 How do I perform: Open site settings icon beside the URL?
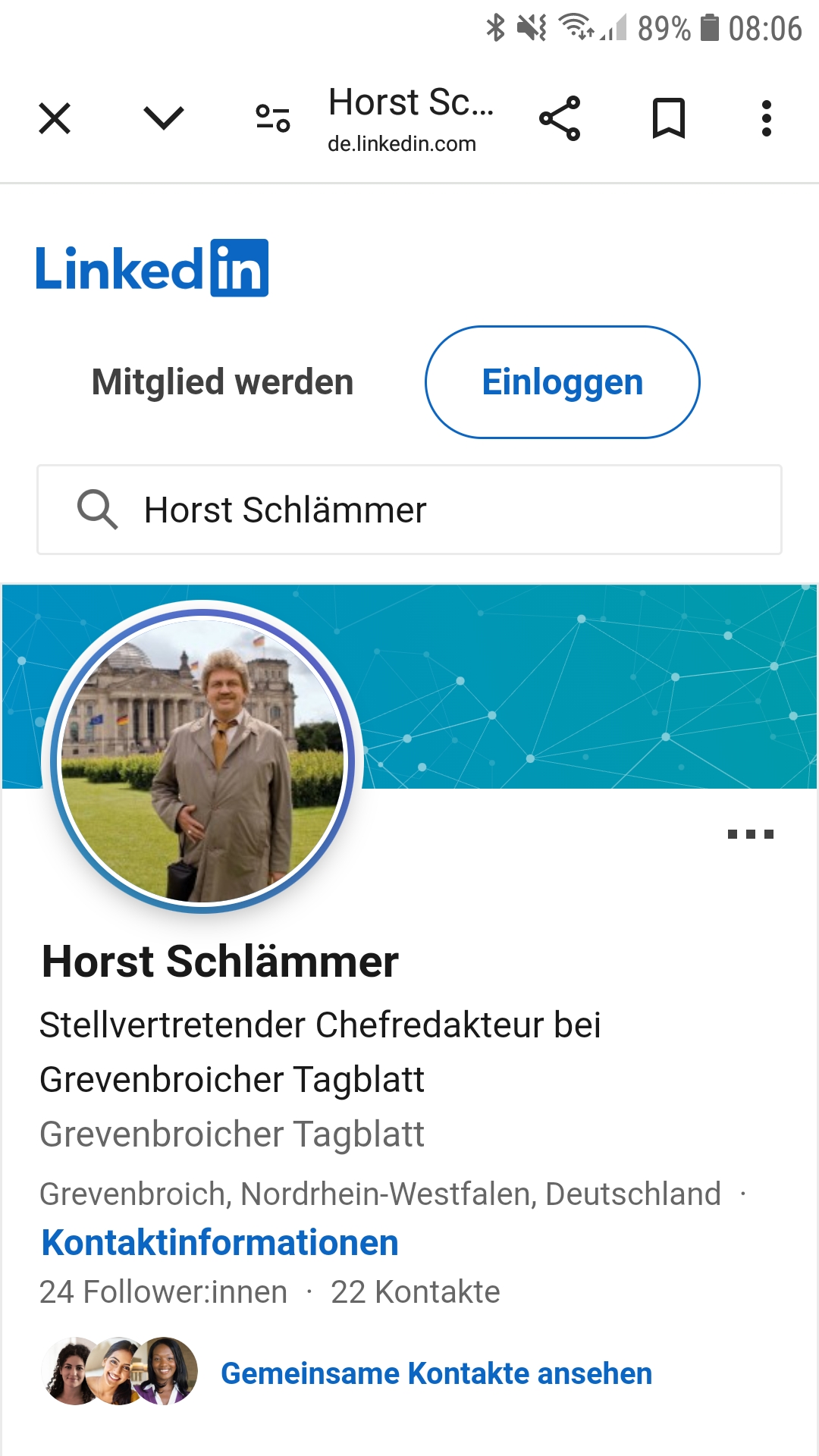tap(273, 118)
